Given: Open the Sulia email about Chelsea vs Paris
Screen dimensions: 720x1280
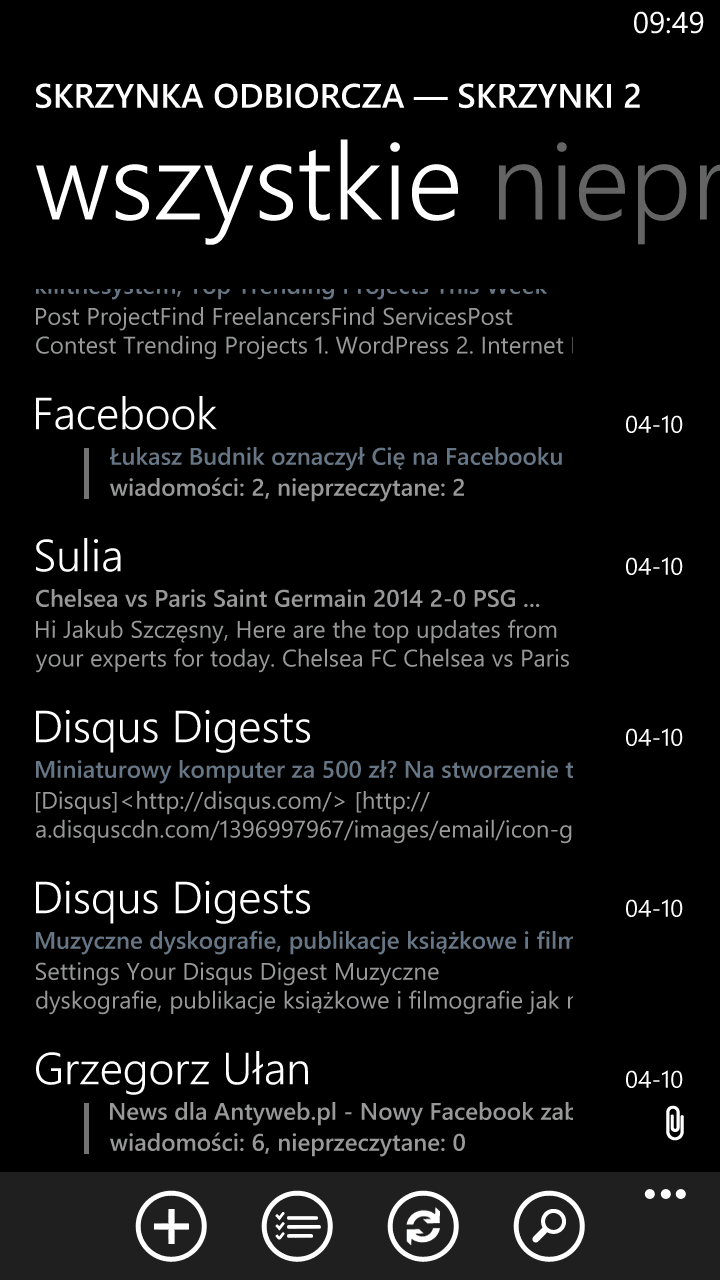Looking at the screenshot, I should tap(360, 603).
